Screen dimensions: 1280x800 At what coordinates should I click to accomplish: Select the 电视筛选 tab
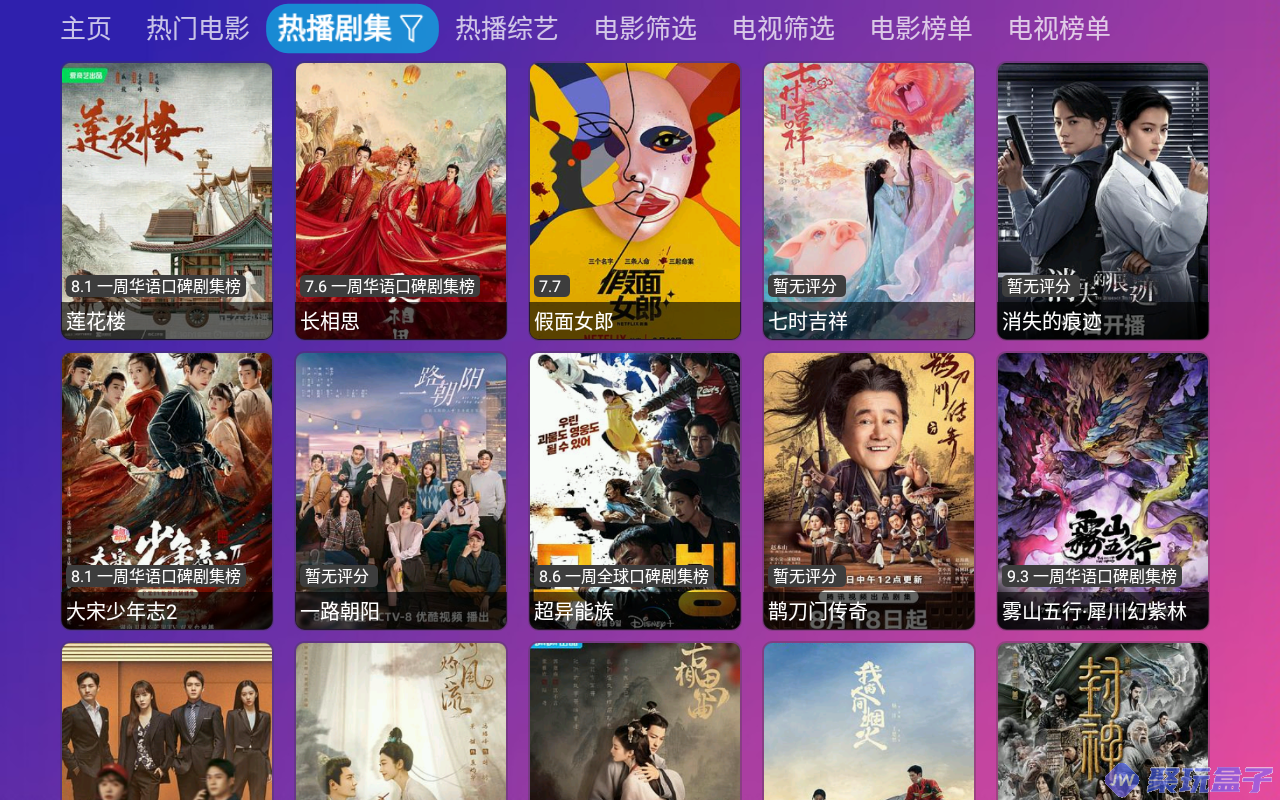783,28
